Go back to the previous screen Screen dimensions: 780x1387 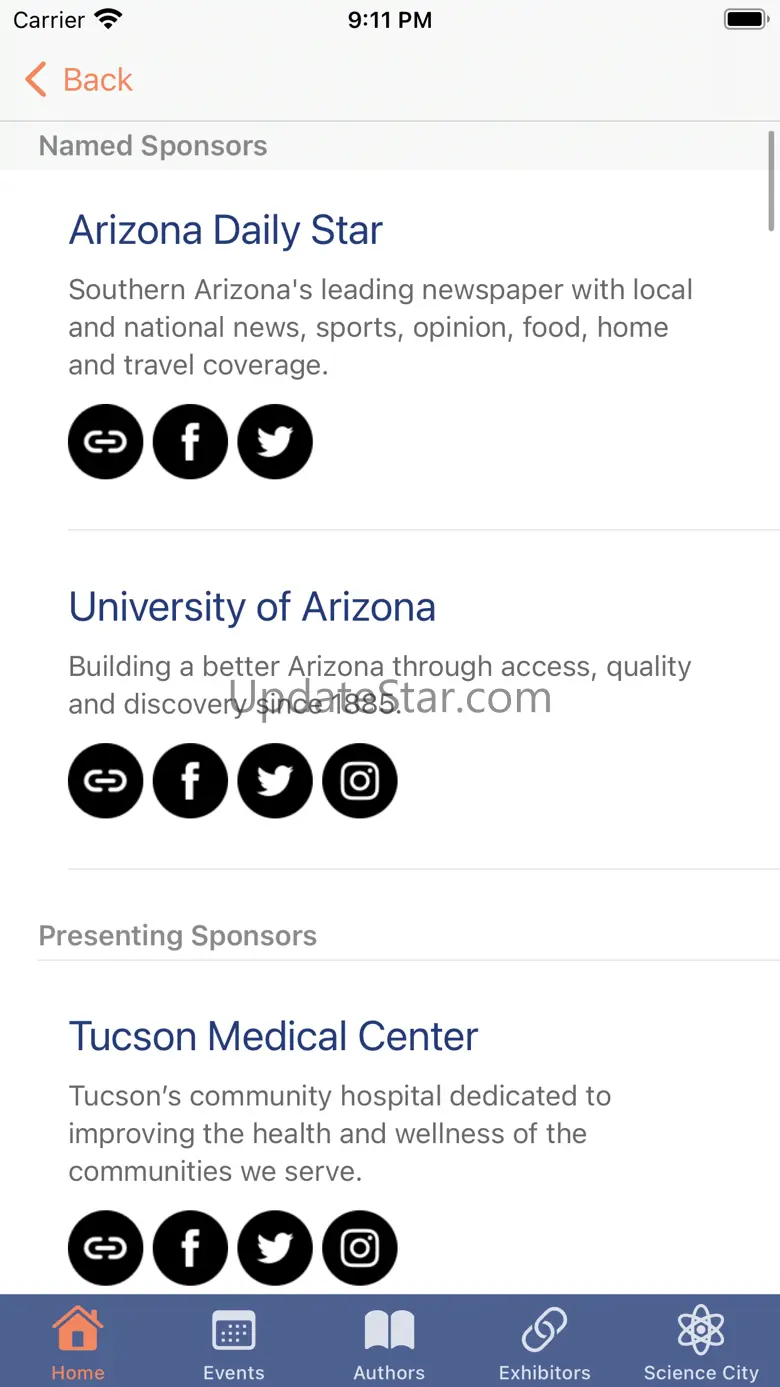[x=79, y=80]
